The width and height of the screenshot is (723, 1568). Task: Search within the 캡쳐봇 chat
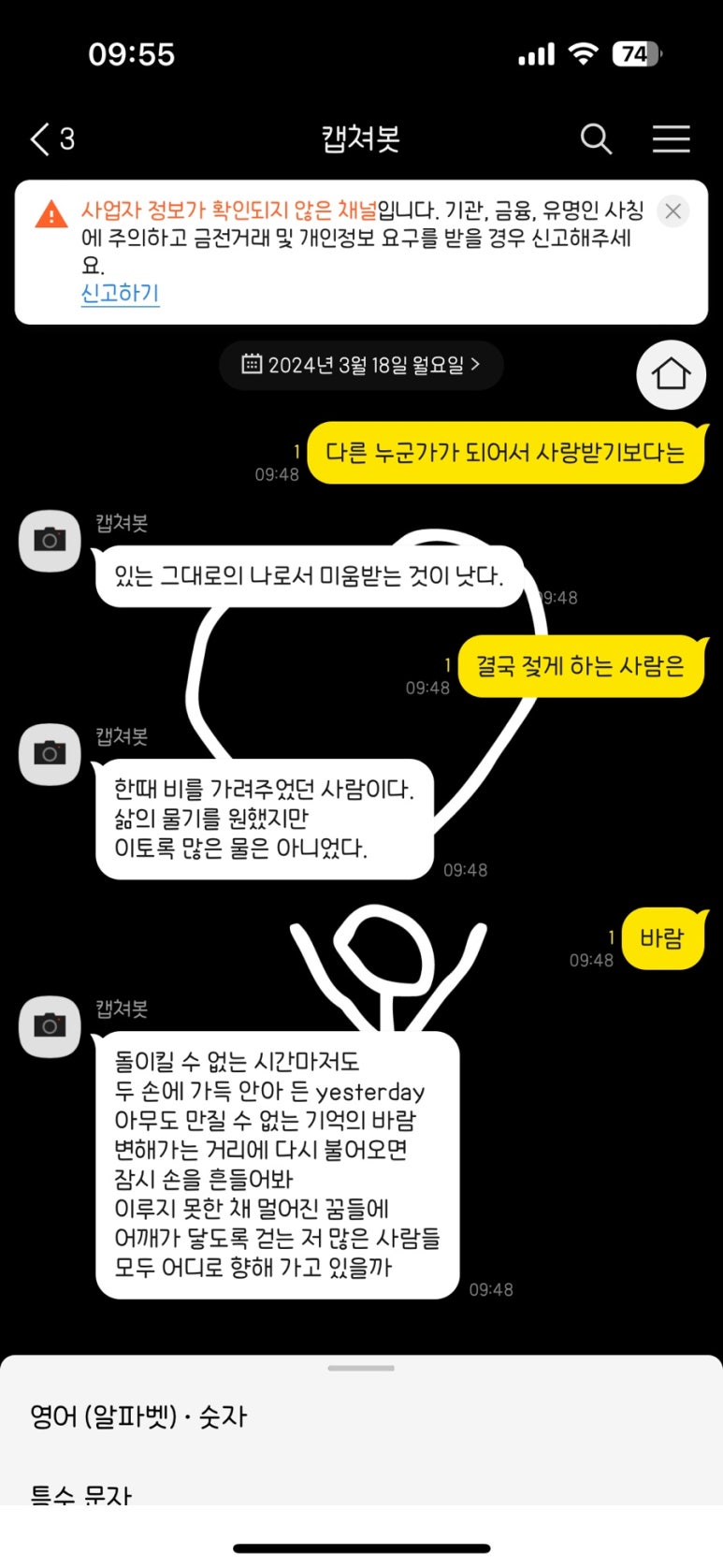(x=596, y=139)
